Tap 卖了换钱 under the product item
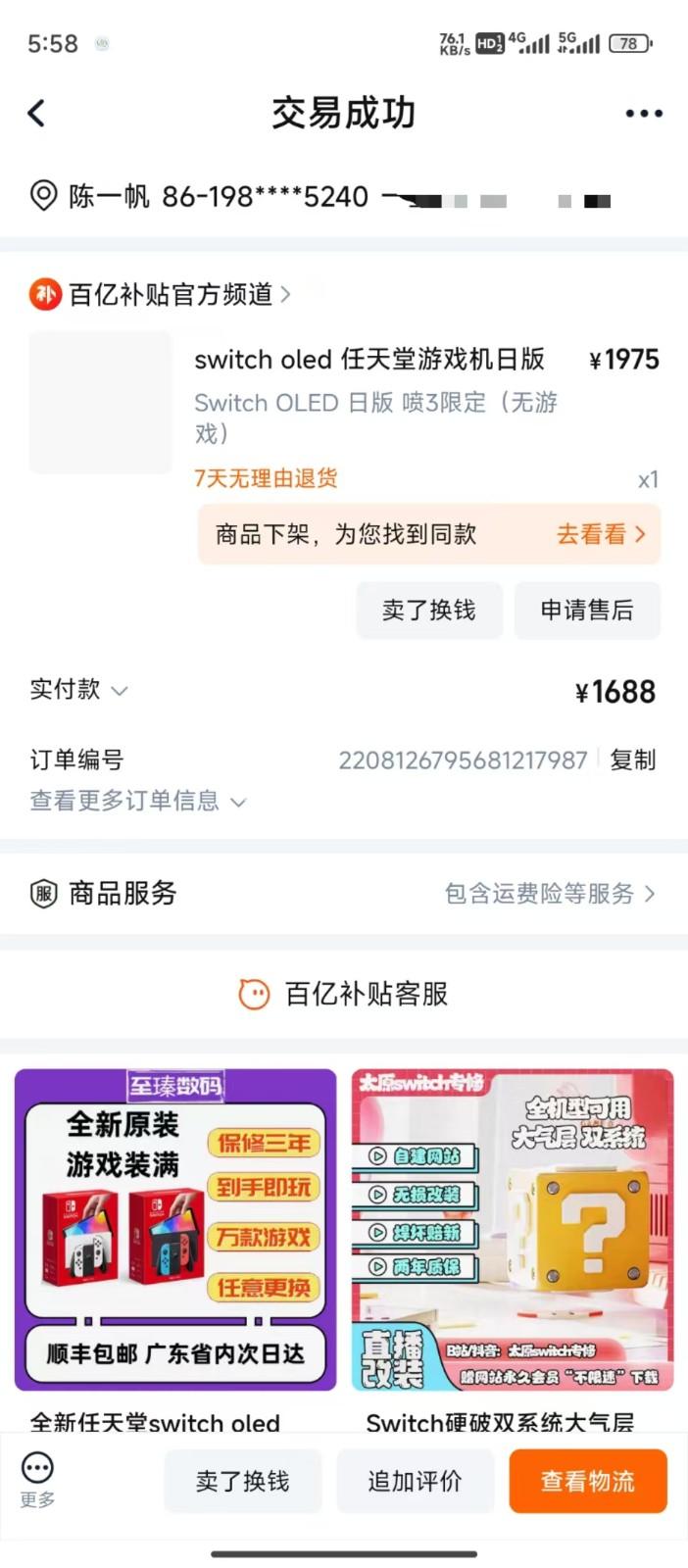 (429, 611)
